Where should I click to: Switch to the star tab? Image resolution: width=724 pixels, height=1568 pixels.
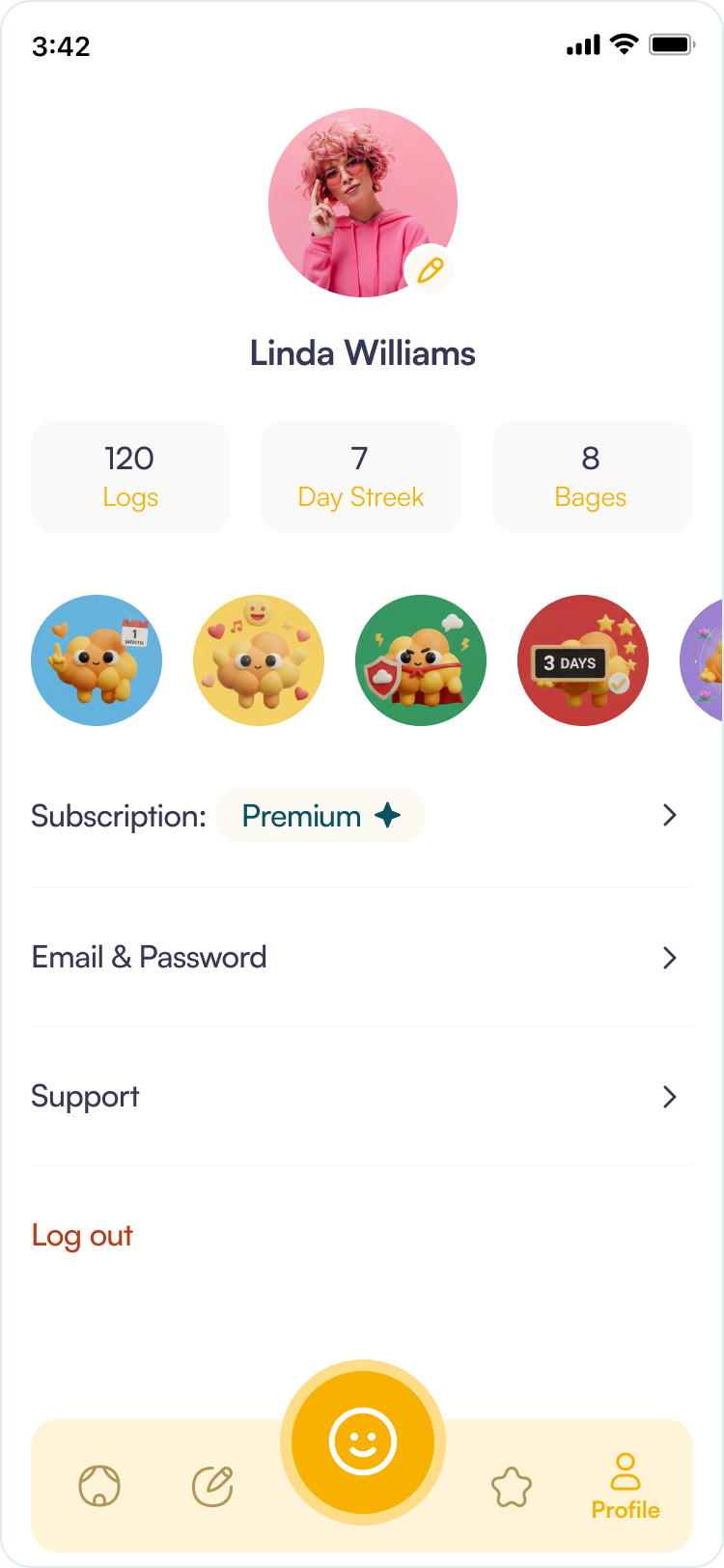[x=512, y=1487]
